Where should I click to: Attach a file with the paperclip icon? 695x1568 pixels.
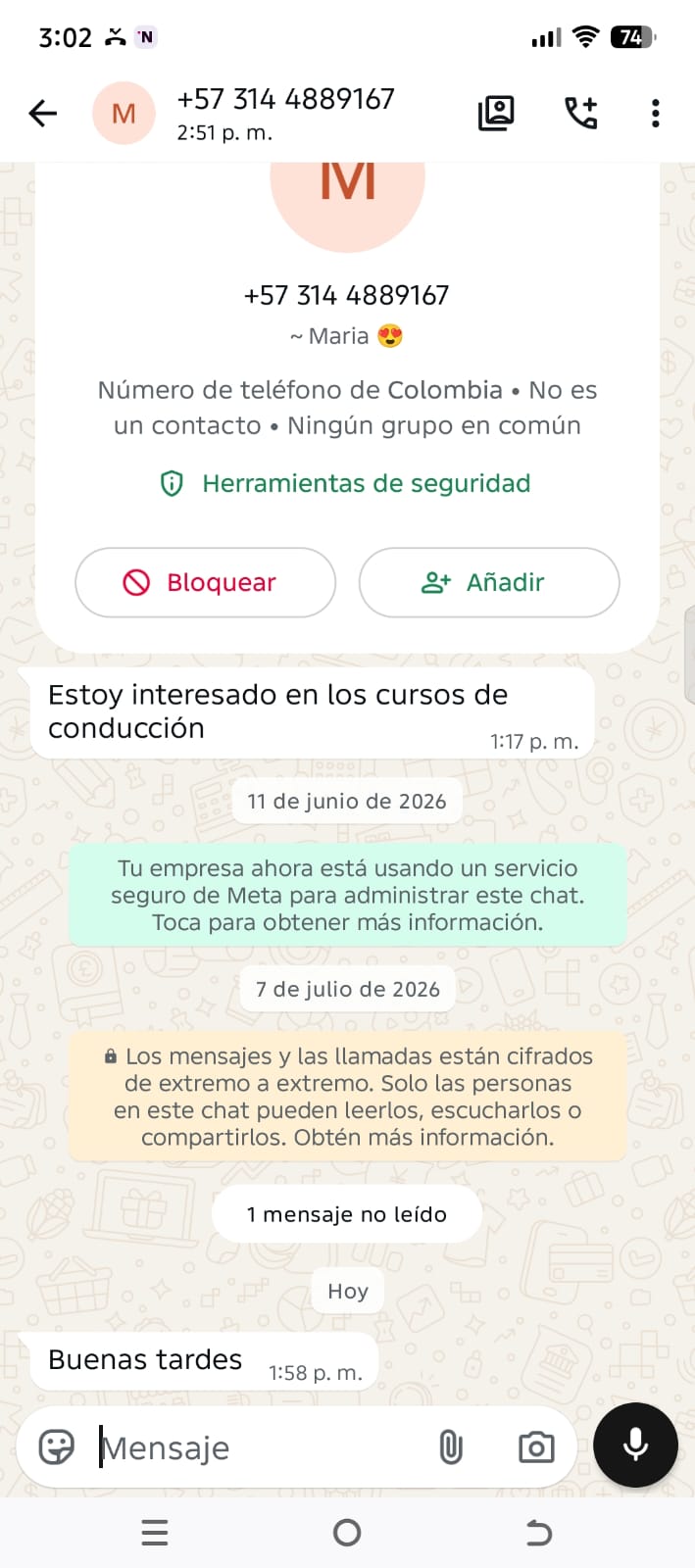point(451,1447)
